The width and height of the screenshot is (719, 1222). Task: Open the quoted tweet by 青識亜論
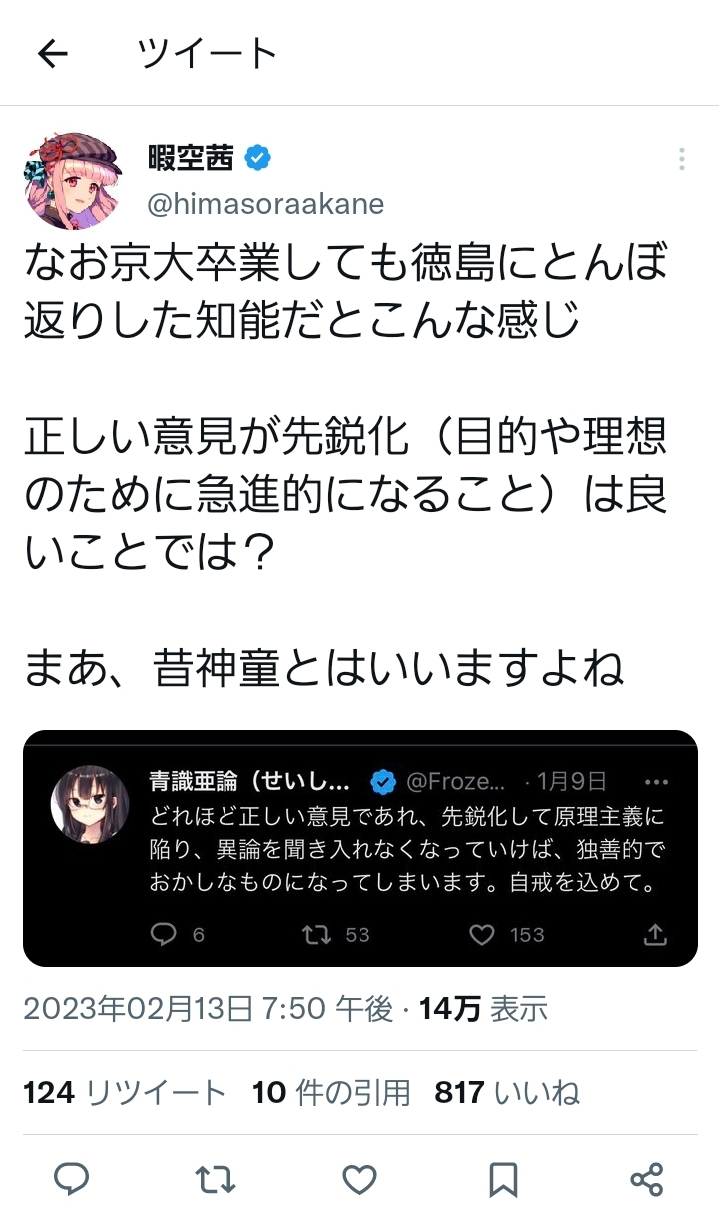point(360,849)
